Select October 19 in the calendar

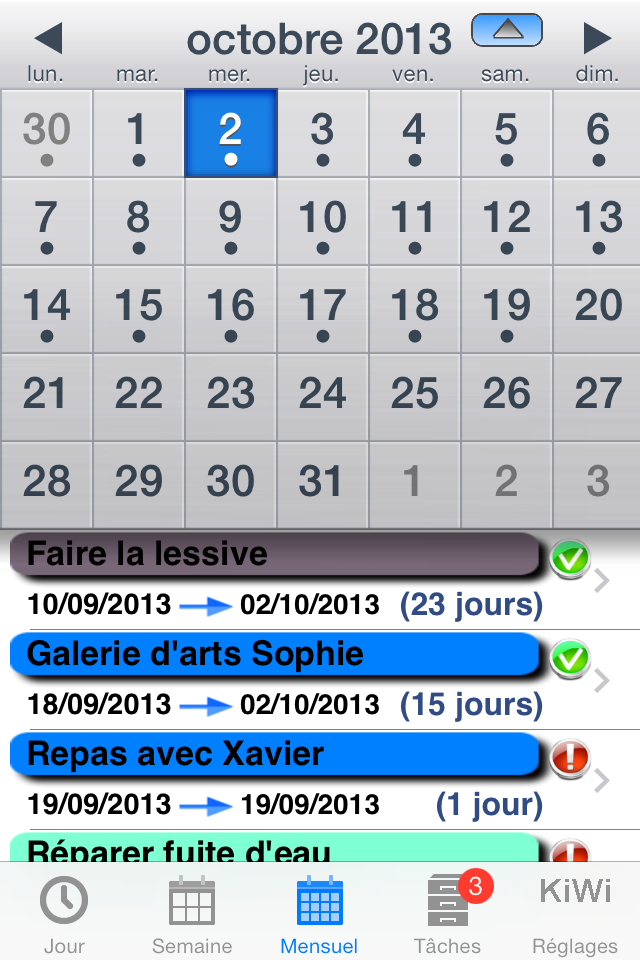[x=506, y=310]
